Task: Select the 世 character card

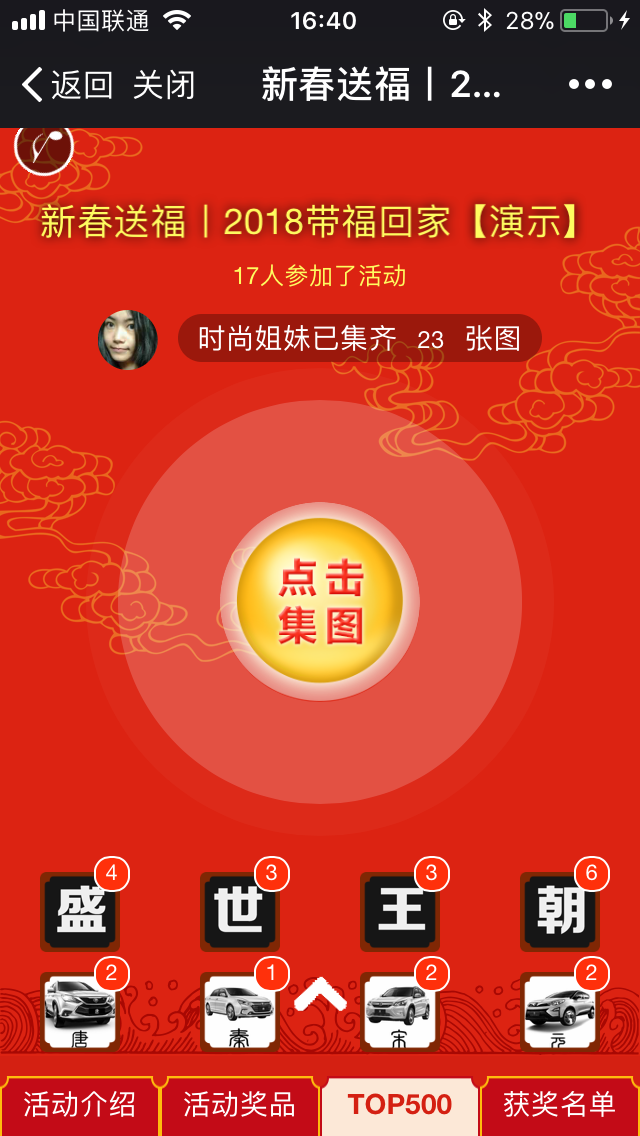Action: click(240, 911)
